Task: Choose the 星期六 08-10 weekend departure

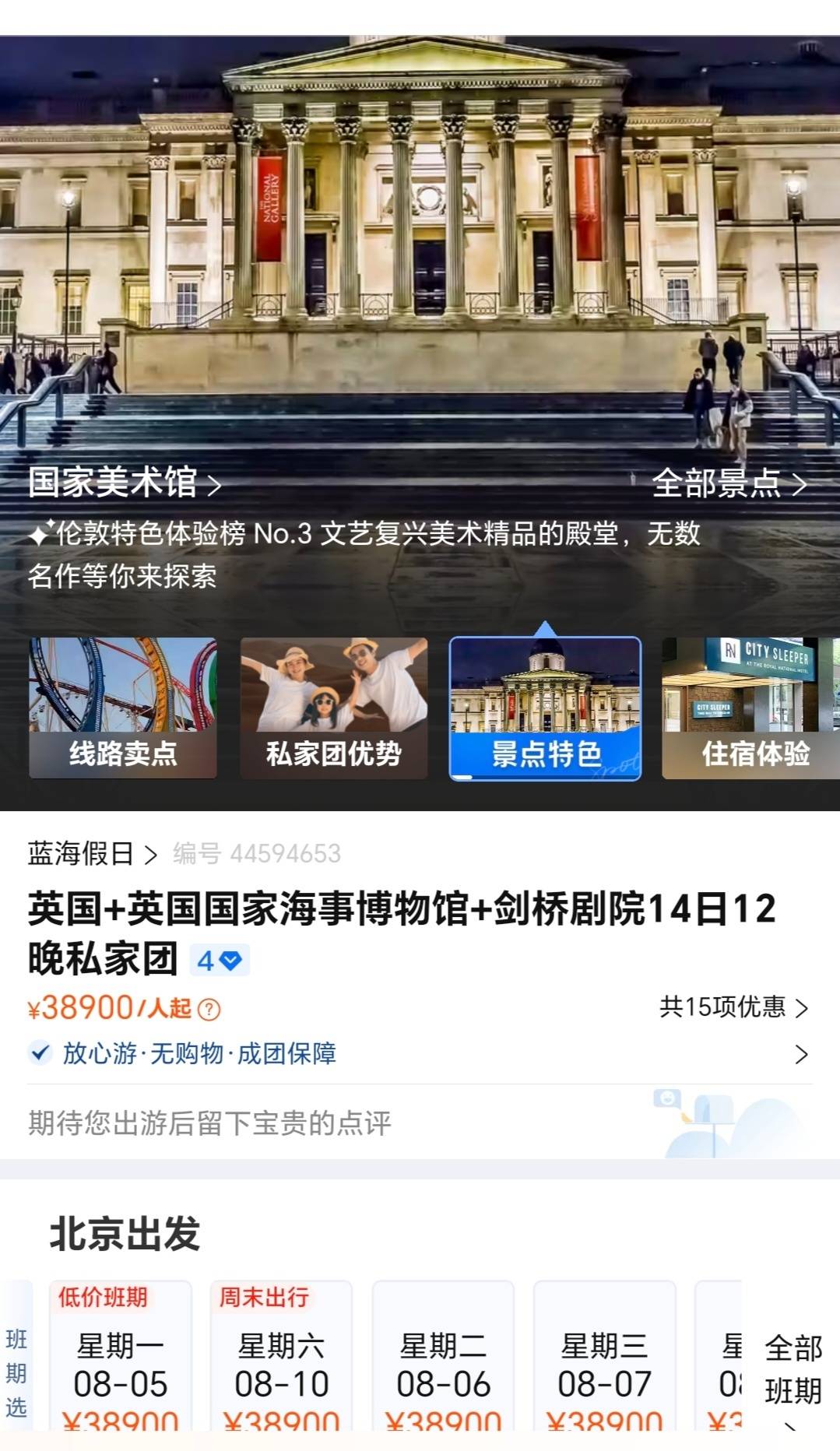Action: 282,1364
